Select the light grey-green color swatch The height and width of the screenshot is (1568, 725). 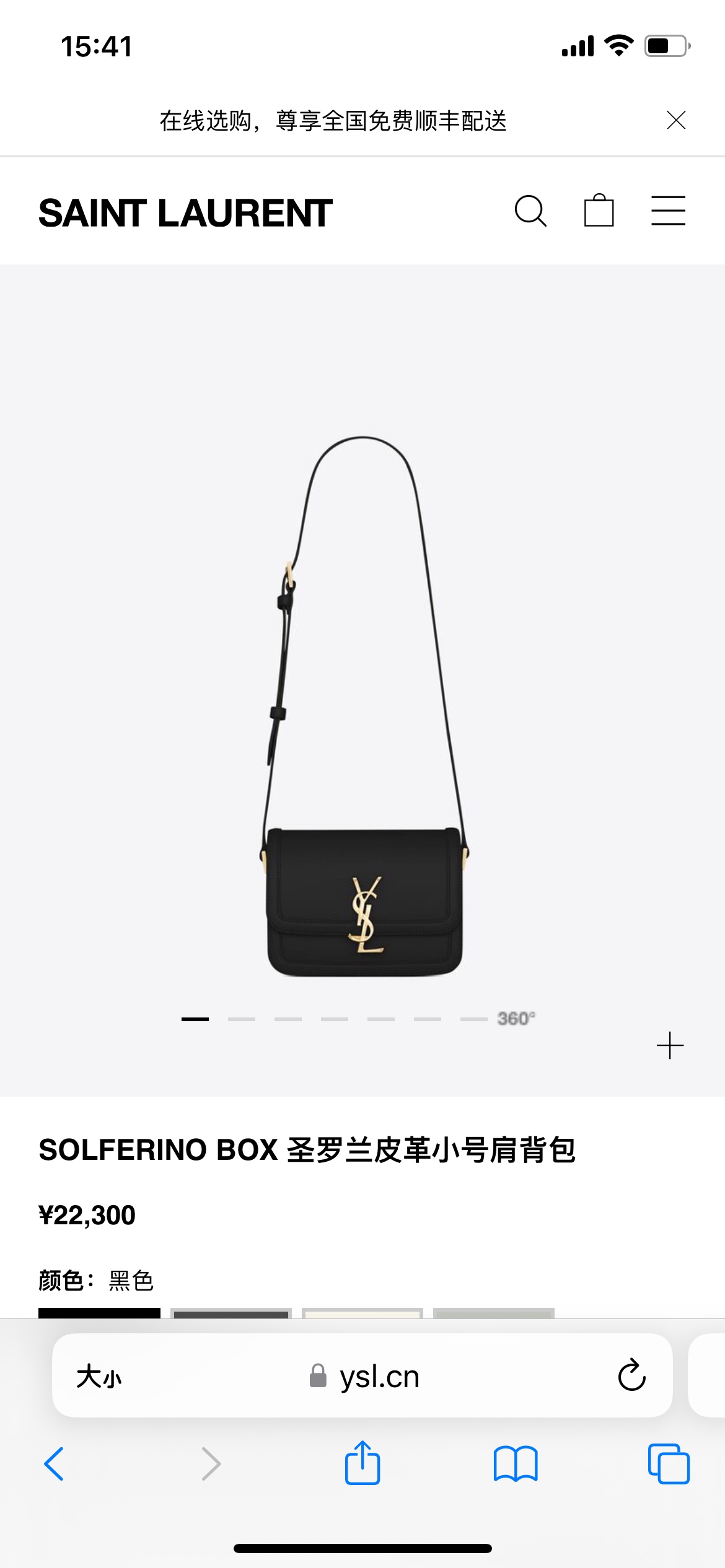click(494, 1313)
